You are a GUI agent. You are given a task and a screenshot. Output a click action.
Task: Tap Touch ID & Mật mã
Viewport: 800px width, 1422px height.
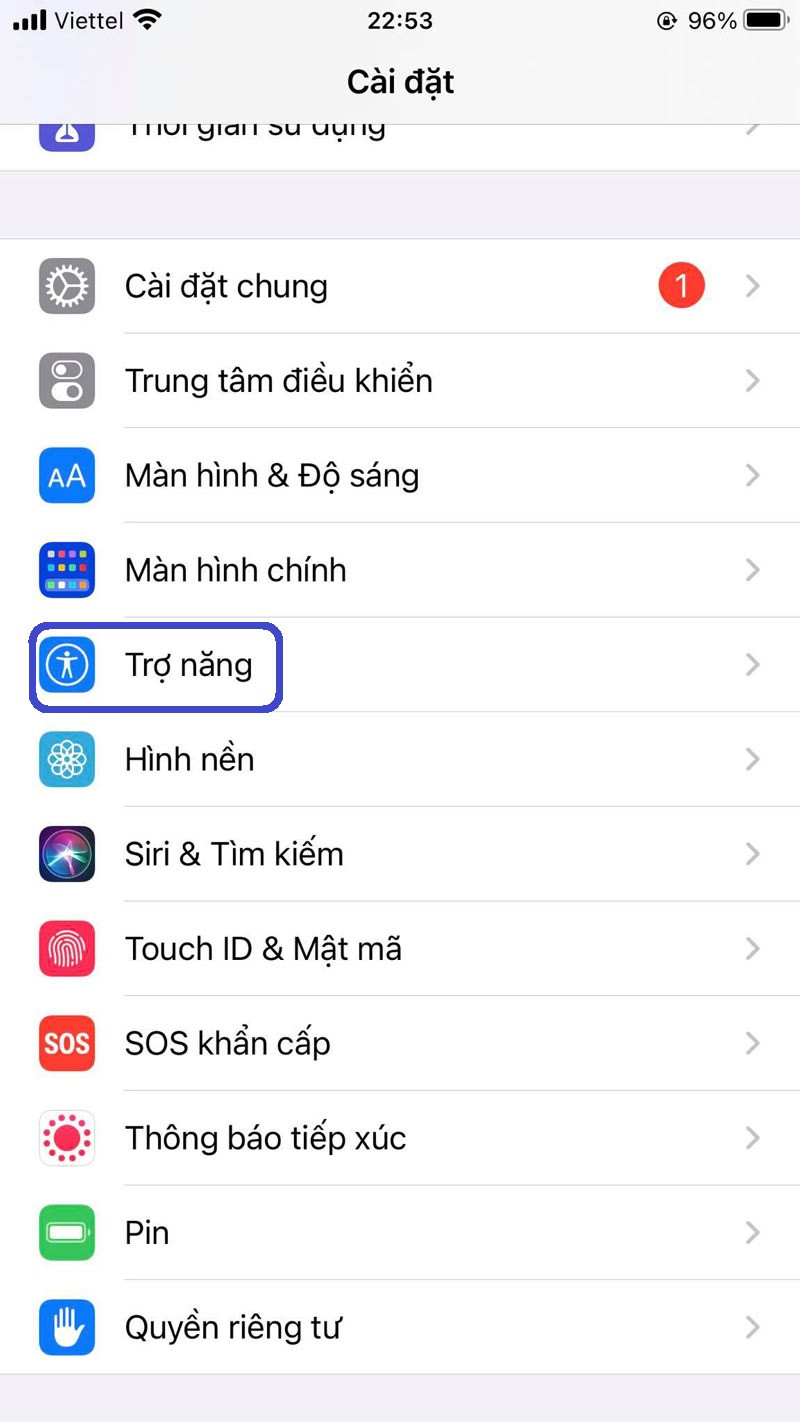click(x=400, y=949)
